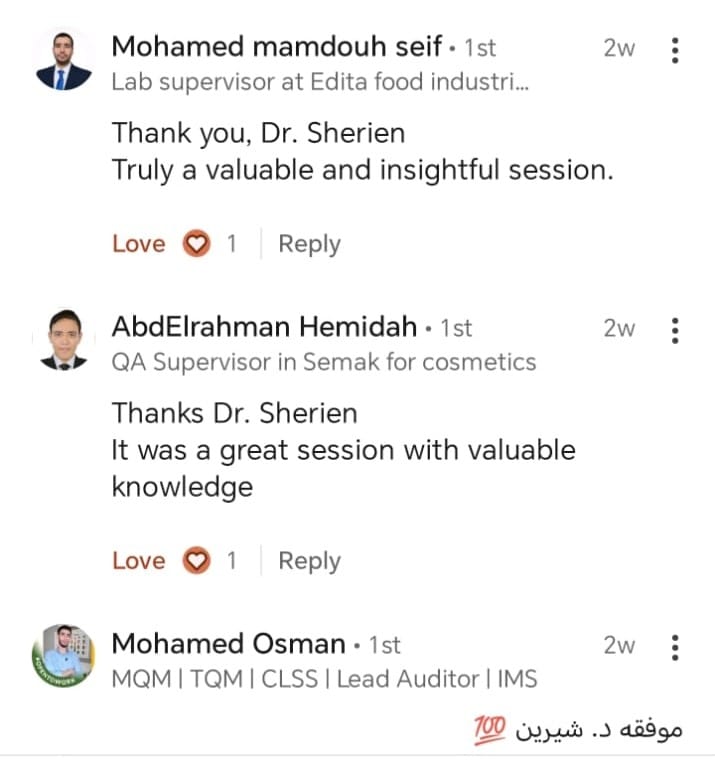Viewport: 715px width, 763px height.
Task: Reply to AbdElrahman Hemidah's comment
Action: point(309,561)
